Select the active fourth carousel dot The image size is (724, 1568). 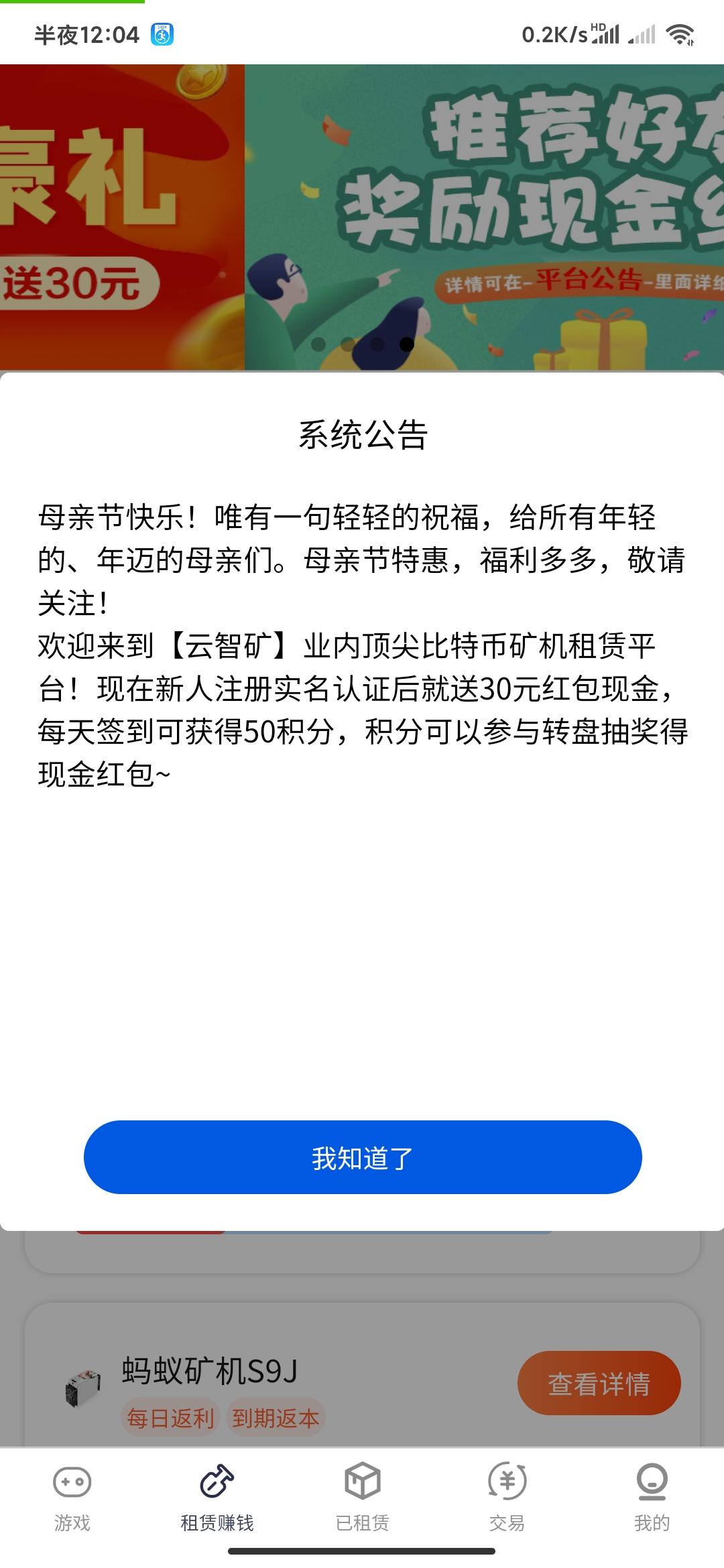pyautogui.click(x=406, y=344)
